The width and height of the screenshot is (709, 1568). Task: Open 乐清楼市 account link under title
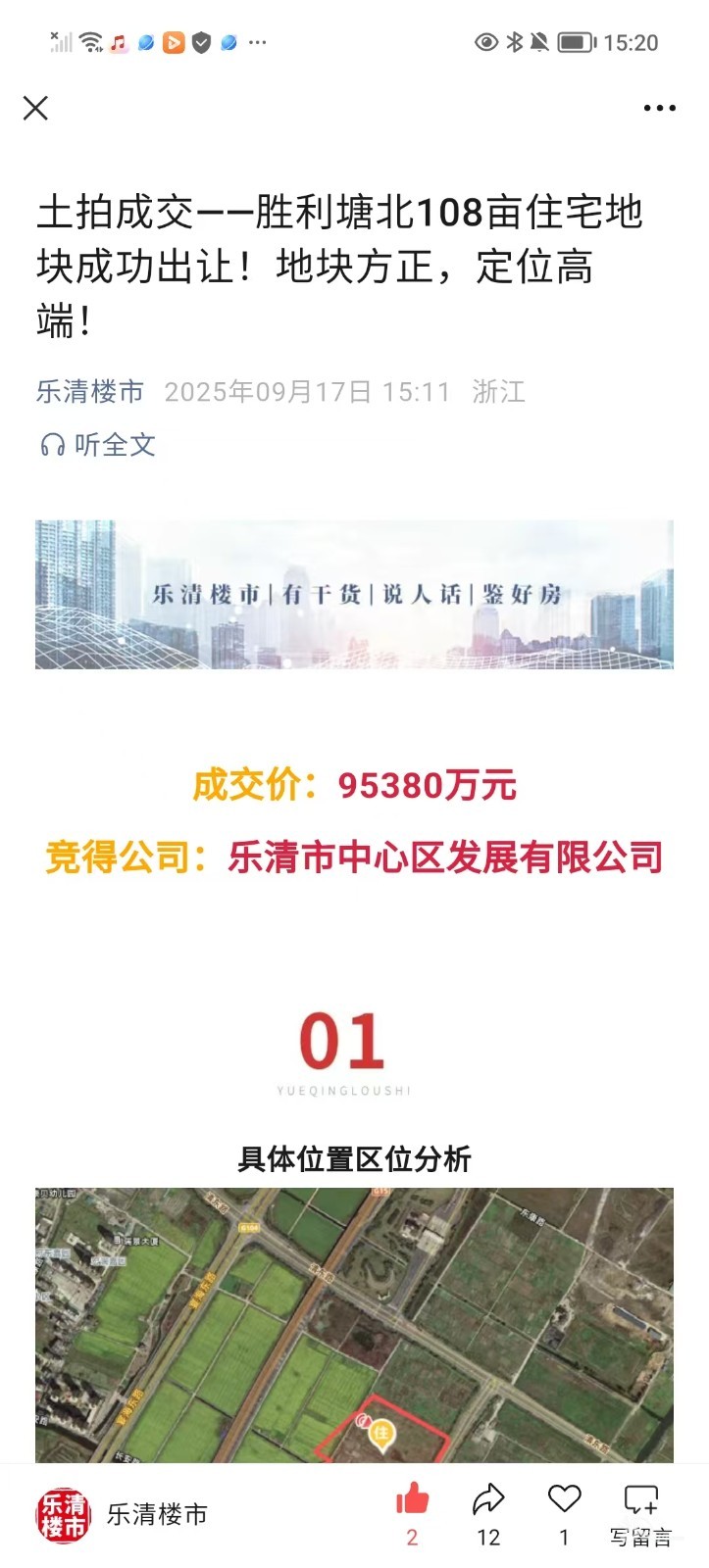click(x=90, y=392)
